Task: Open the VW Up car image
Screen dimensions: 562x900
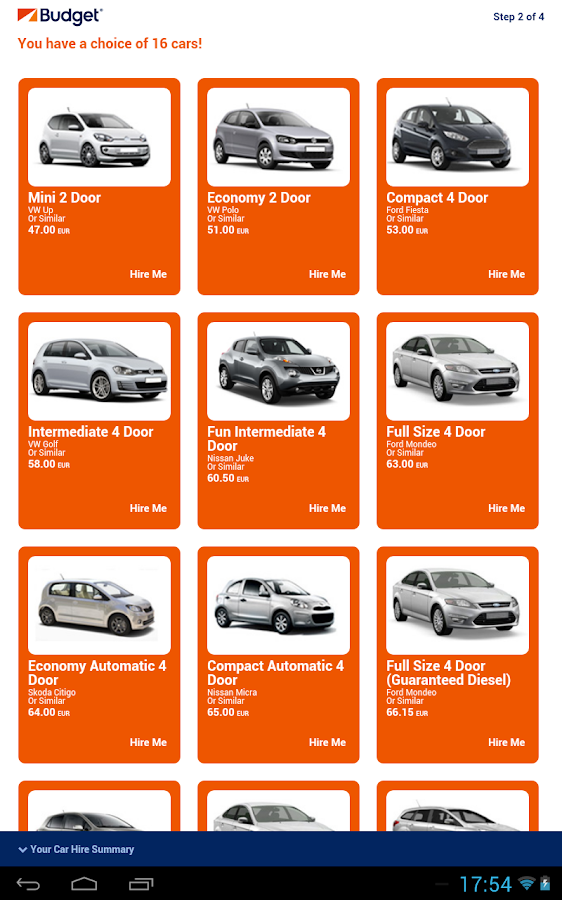Action: (x=99, y=137)
